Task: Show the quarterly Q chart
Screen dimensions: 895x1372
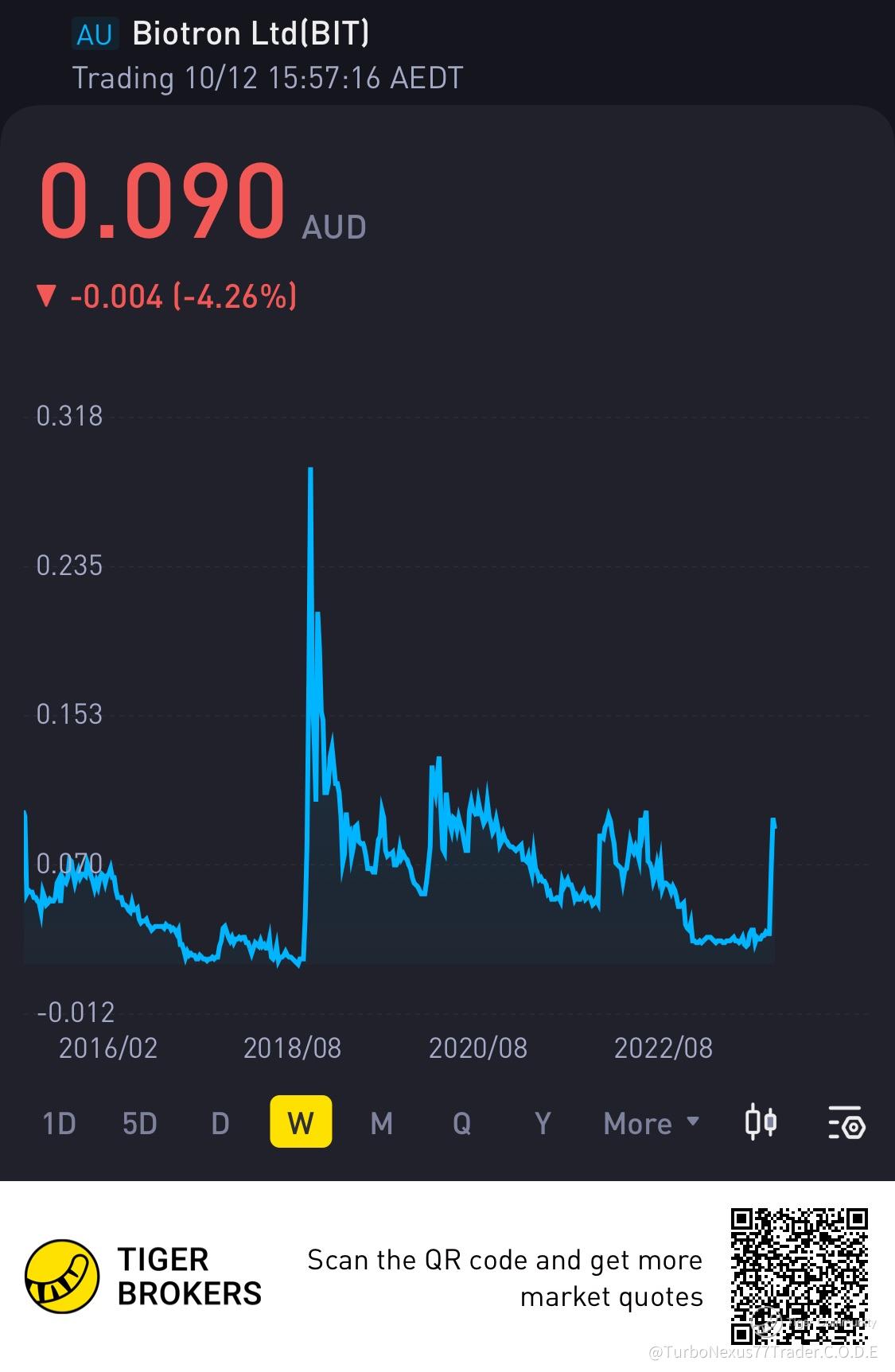Action: [x=462, y=1123]
